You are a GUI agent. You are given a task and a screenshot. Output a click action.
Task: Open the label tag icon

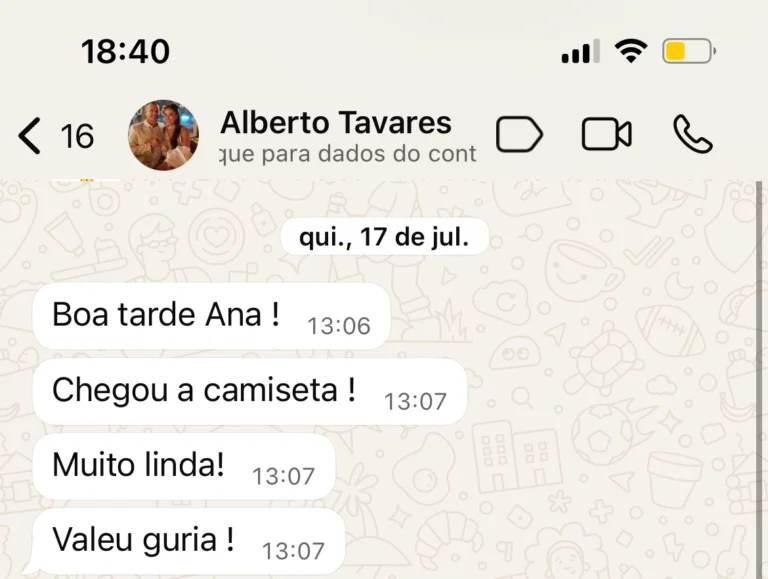click(519, 134)
